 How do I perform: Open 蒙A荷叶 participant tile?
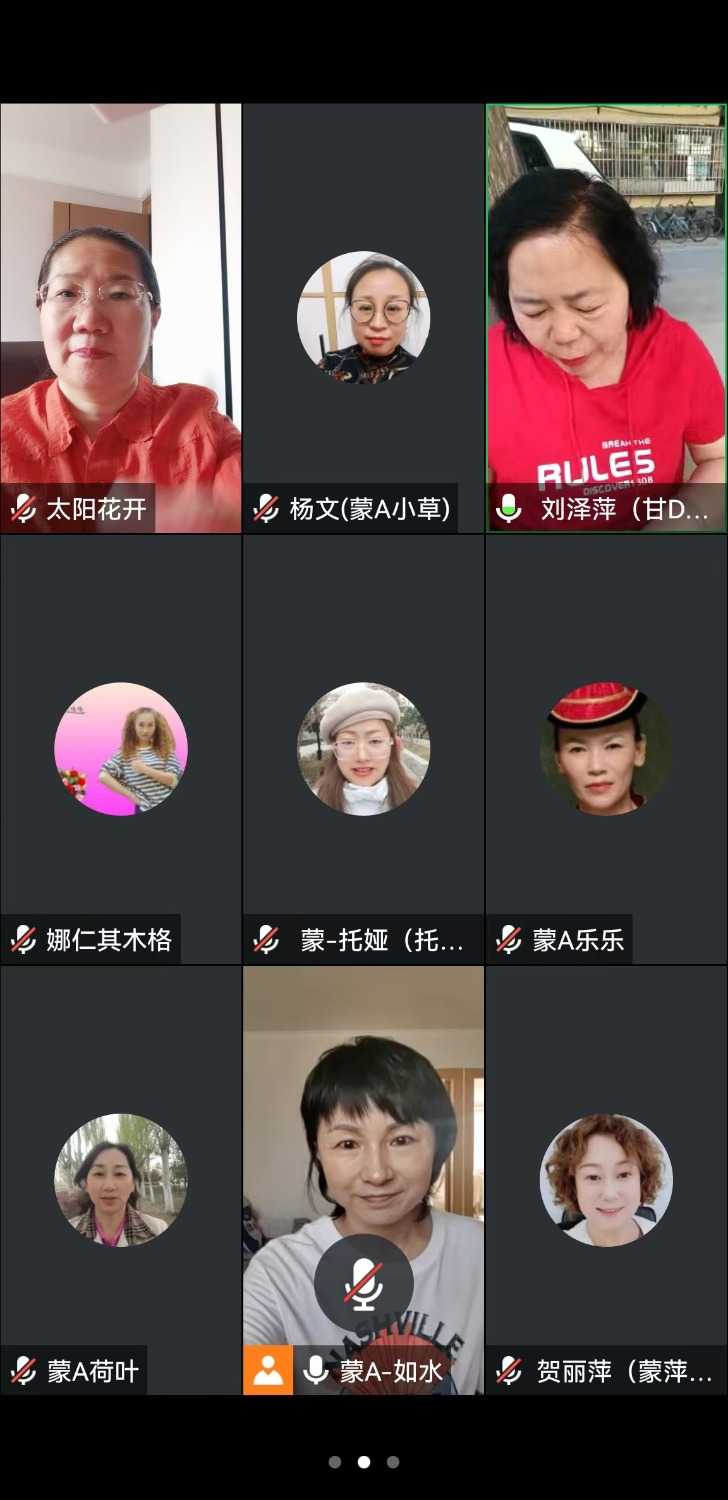coord(120,1180)
